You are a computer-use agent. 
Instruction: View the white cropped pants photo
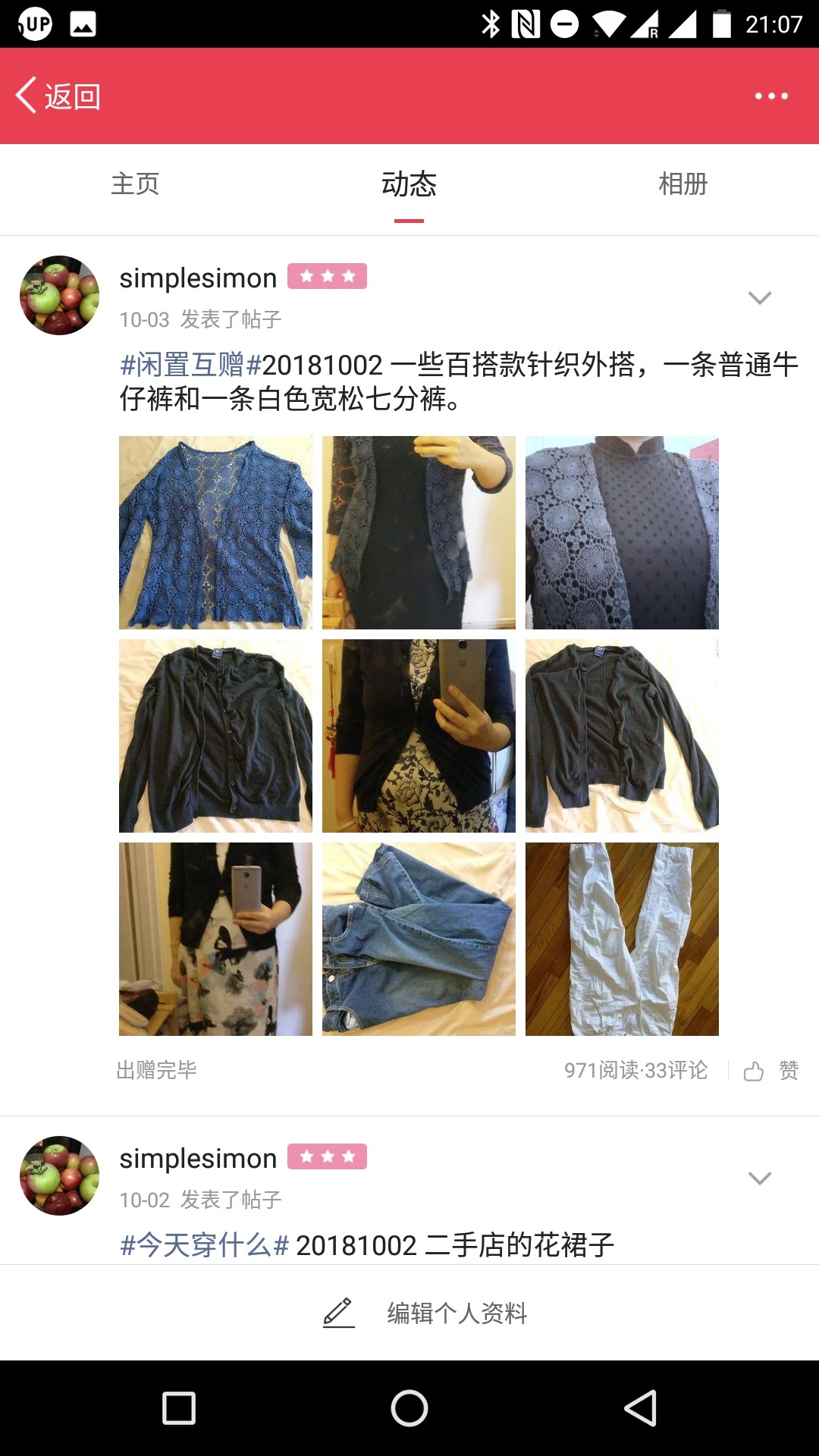622,939
